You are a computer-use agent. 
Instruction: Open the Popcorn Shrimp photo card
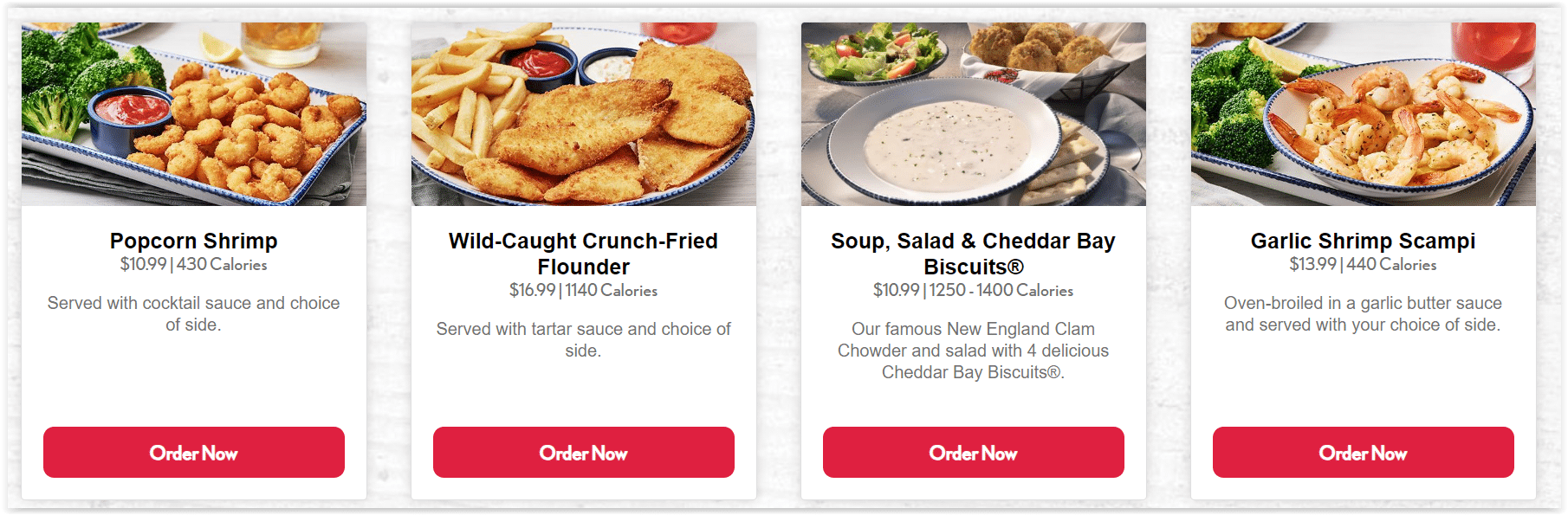coord(193,114)
